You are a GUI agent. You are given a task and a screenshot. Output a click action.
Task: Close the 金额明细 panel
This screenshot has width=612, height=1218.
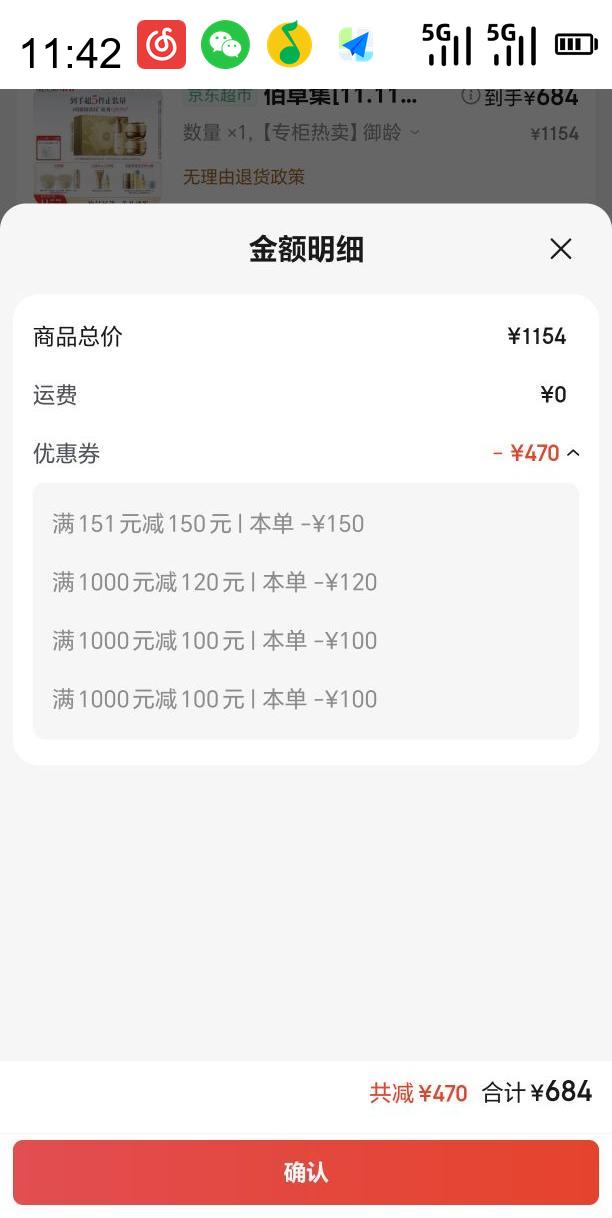(561, 249)
